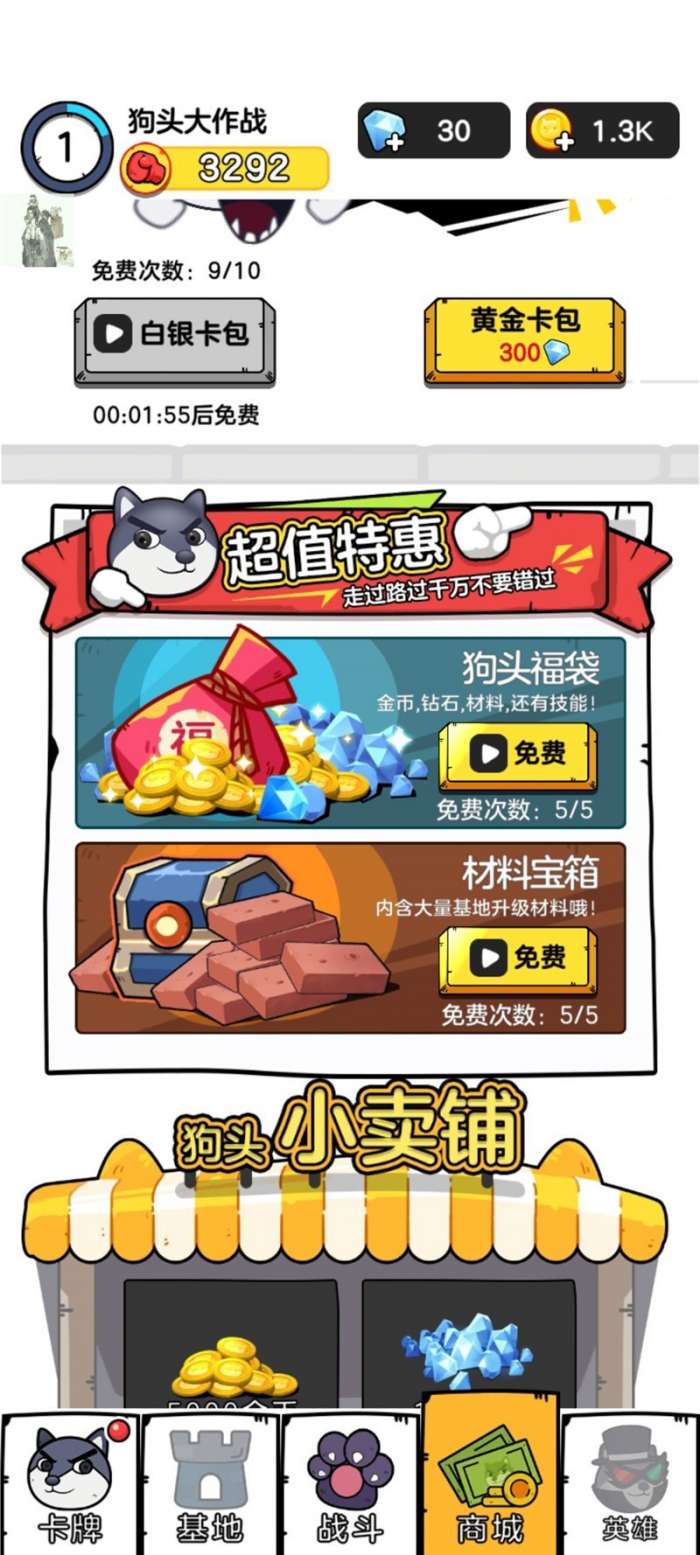Image resolution: width=700 pixels, height=1555 pixels.
Task: Select the diamonds item in 狗头小卖铺
Action: click(468, 1350)
